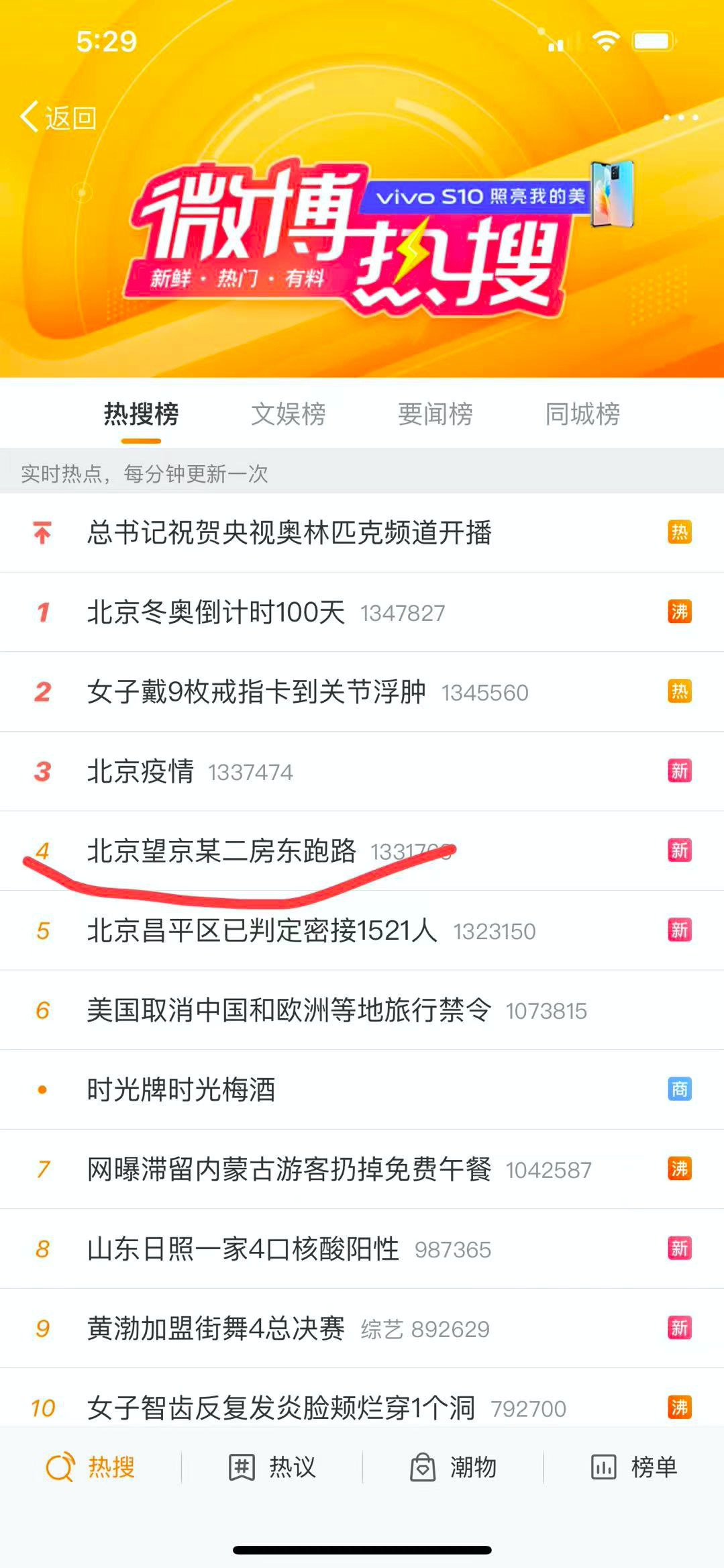
Task: Open topic 北京望京某二房东跑路
Action: (x=362, y=851)
